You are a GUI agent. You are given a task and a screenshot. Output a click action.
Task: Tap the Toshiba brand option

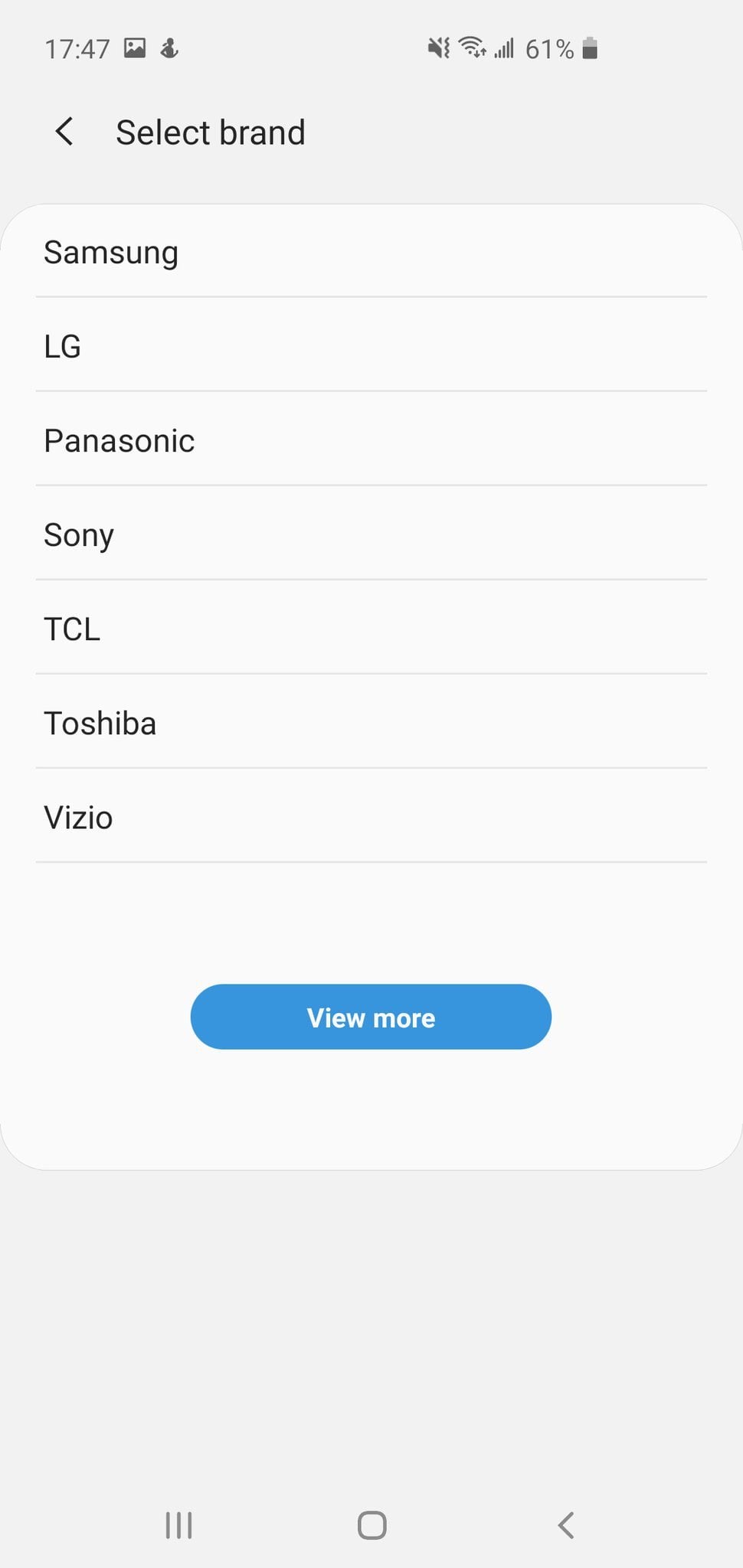click(371, 724)
